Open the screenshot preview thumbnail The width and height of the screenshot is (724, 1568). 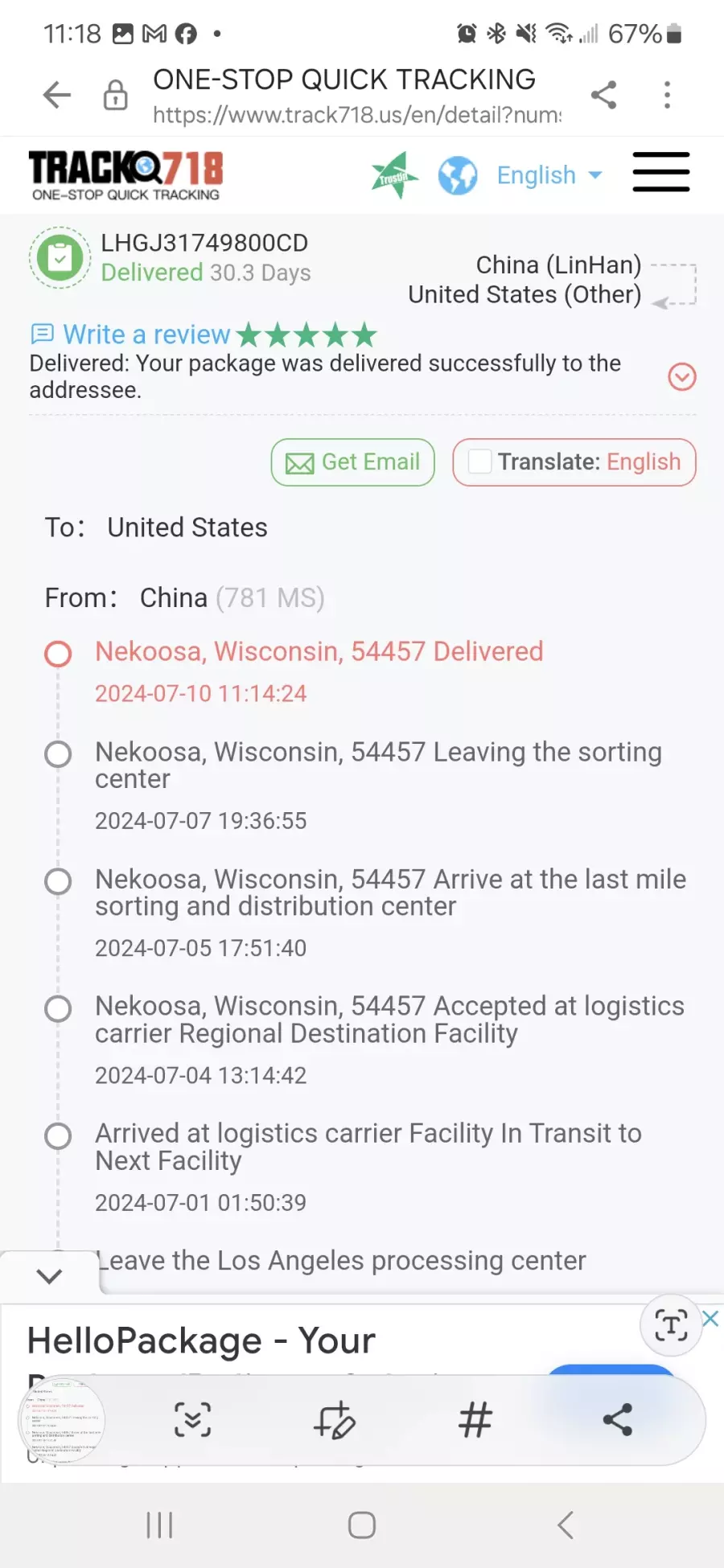pos(61,1421)
